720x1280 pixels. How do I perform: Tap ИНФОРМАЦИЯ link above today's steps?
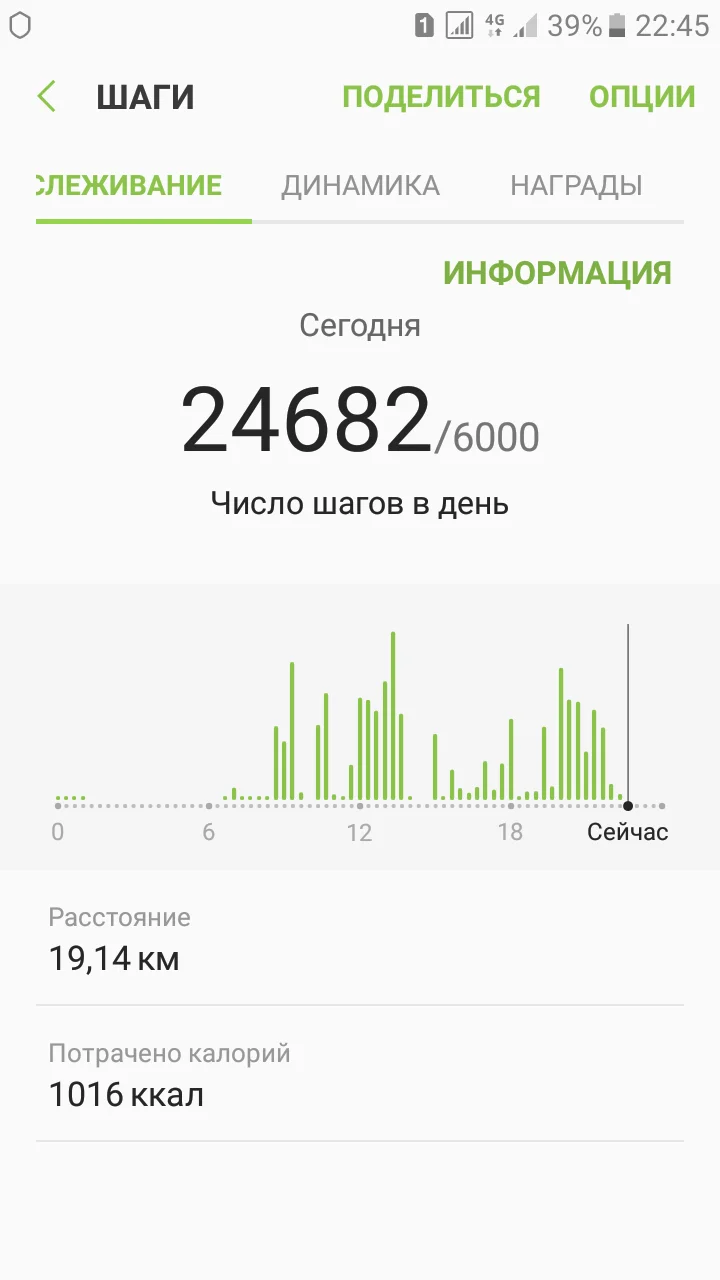tap(558, 271)
